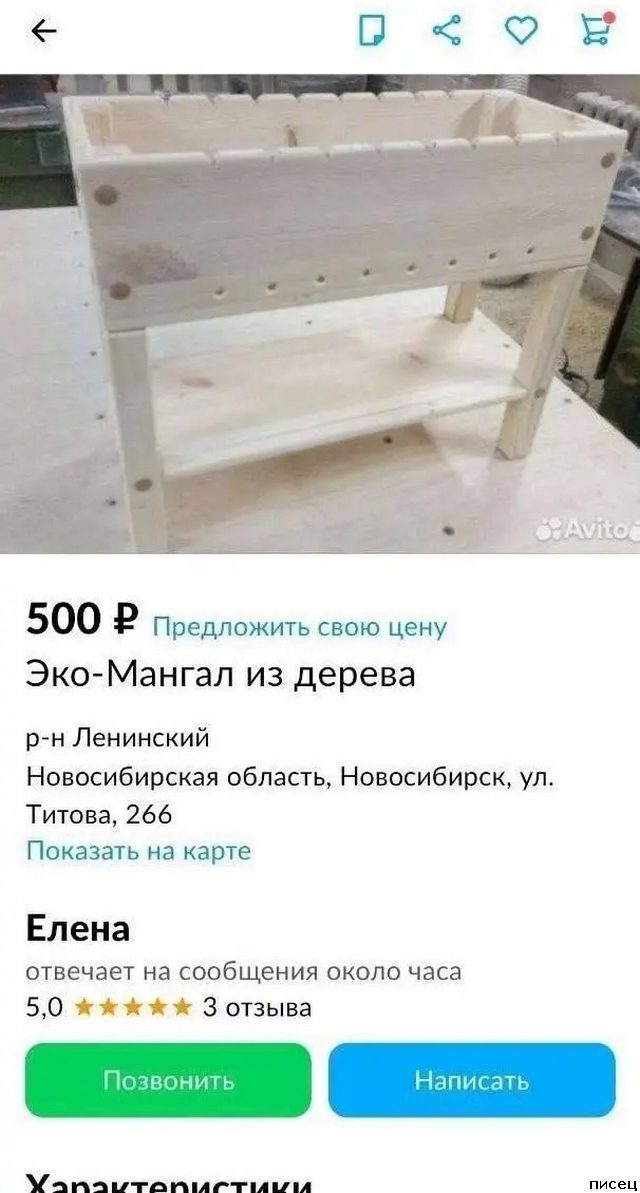Add the listing to favorites

(x=520, y=31)
